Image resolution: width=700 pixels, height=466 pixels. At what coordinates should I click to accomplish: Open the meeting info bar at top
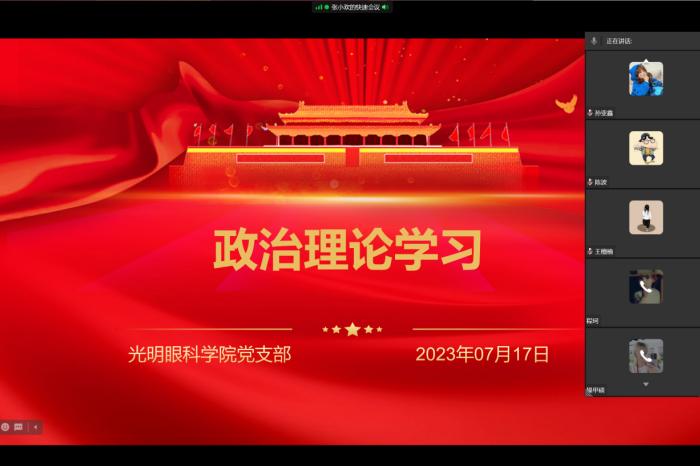tap(351, 7)
